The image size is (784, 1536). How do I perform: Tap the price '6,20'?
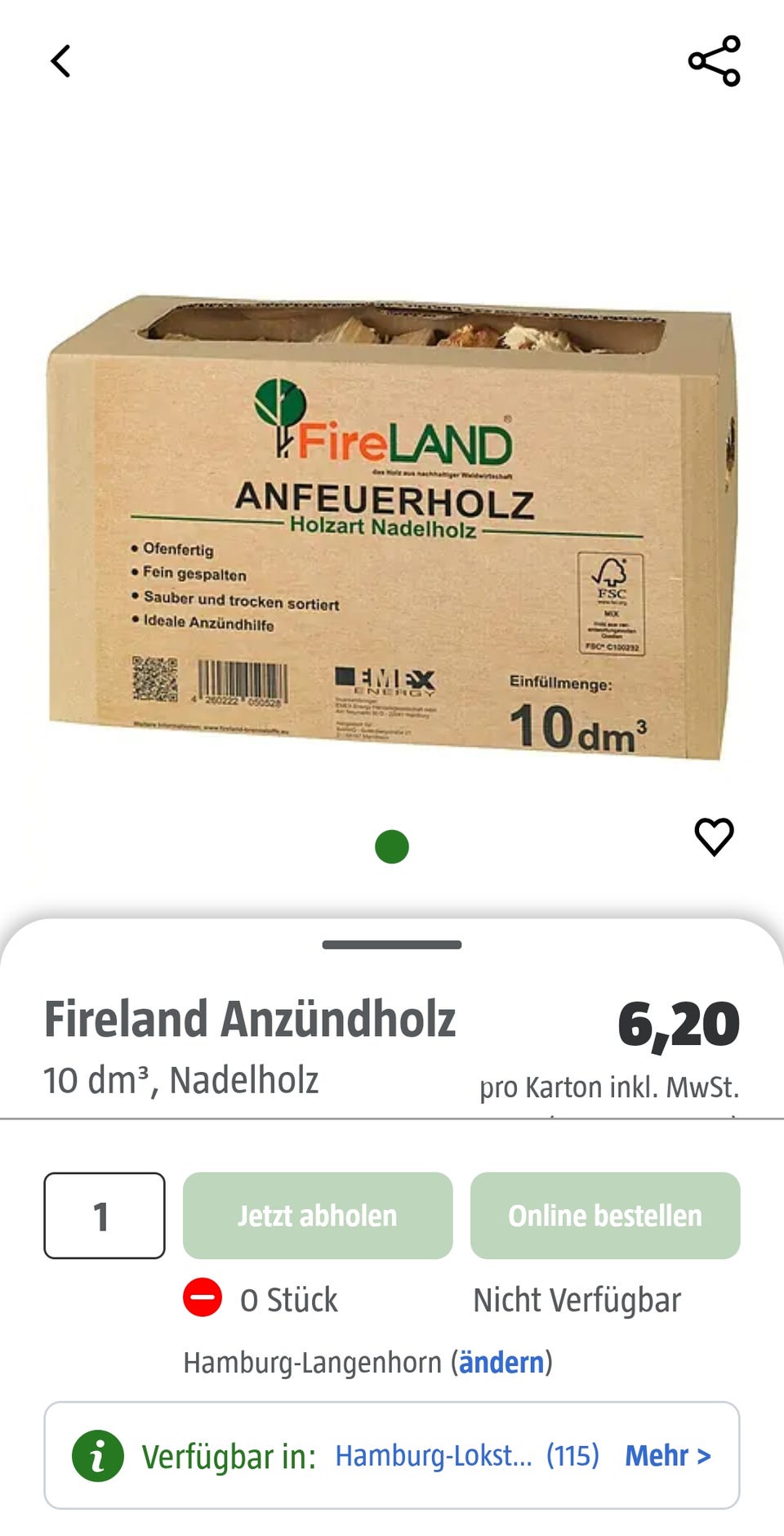tap(679, 1020)
